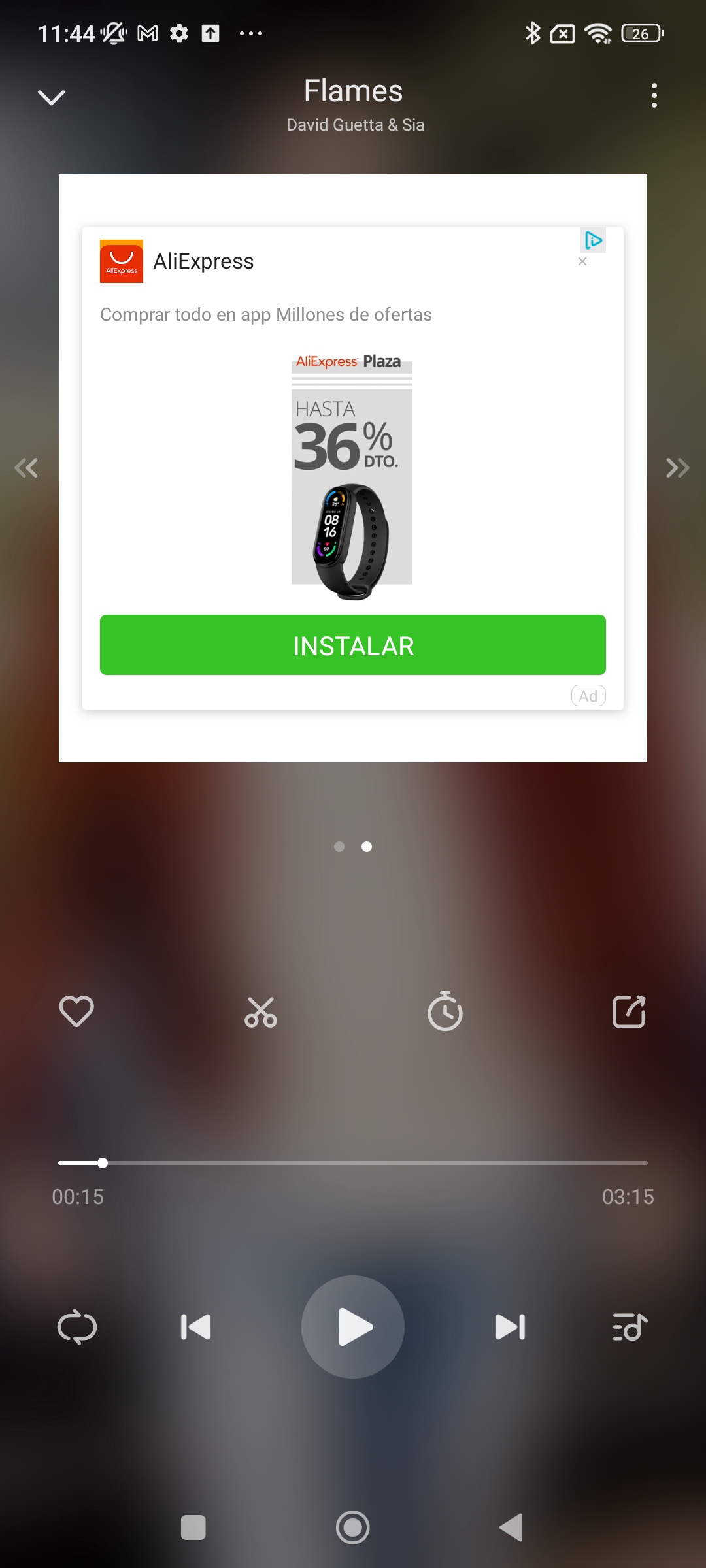Open the scissors ringtone cutter

click(x=261, y=1012)
